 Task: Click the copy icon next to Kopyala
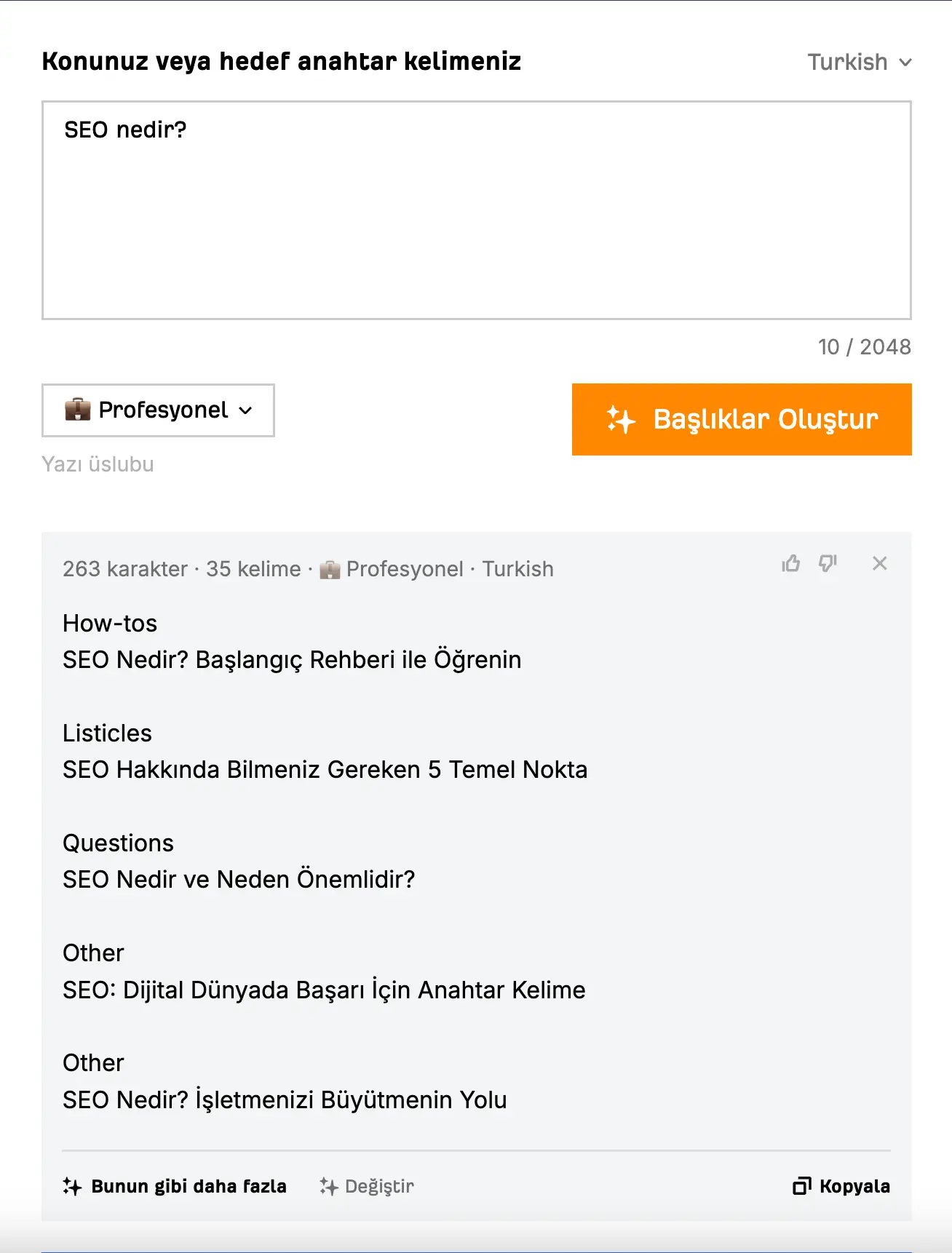coord(801,1186)
